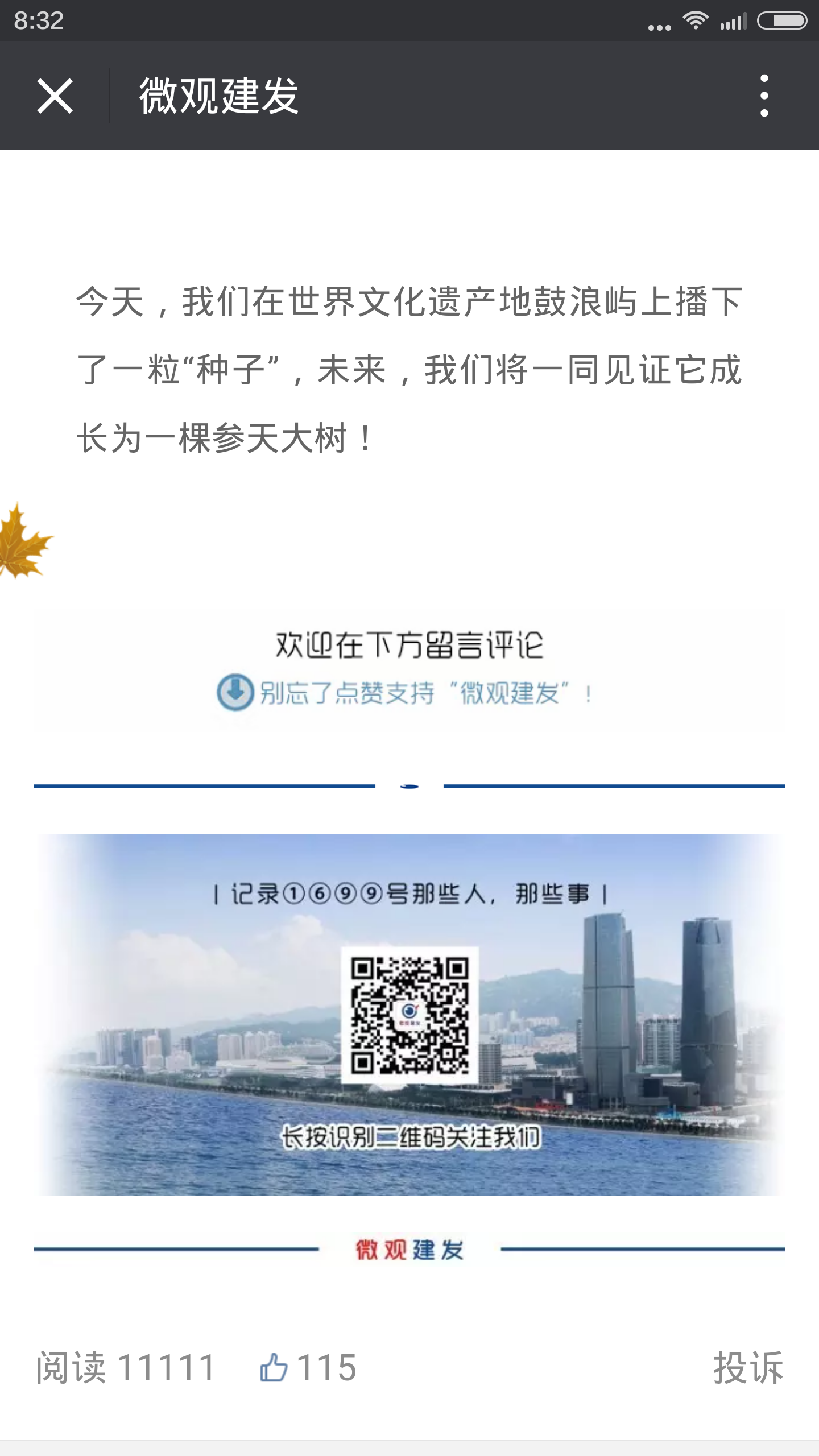The image size is (819, 1456).
Task: Like the article with thumbs-up icon
Action: [x=274, y=1367]
